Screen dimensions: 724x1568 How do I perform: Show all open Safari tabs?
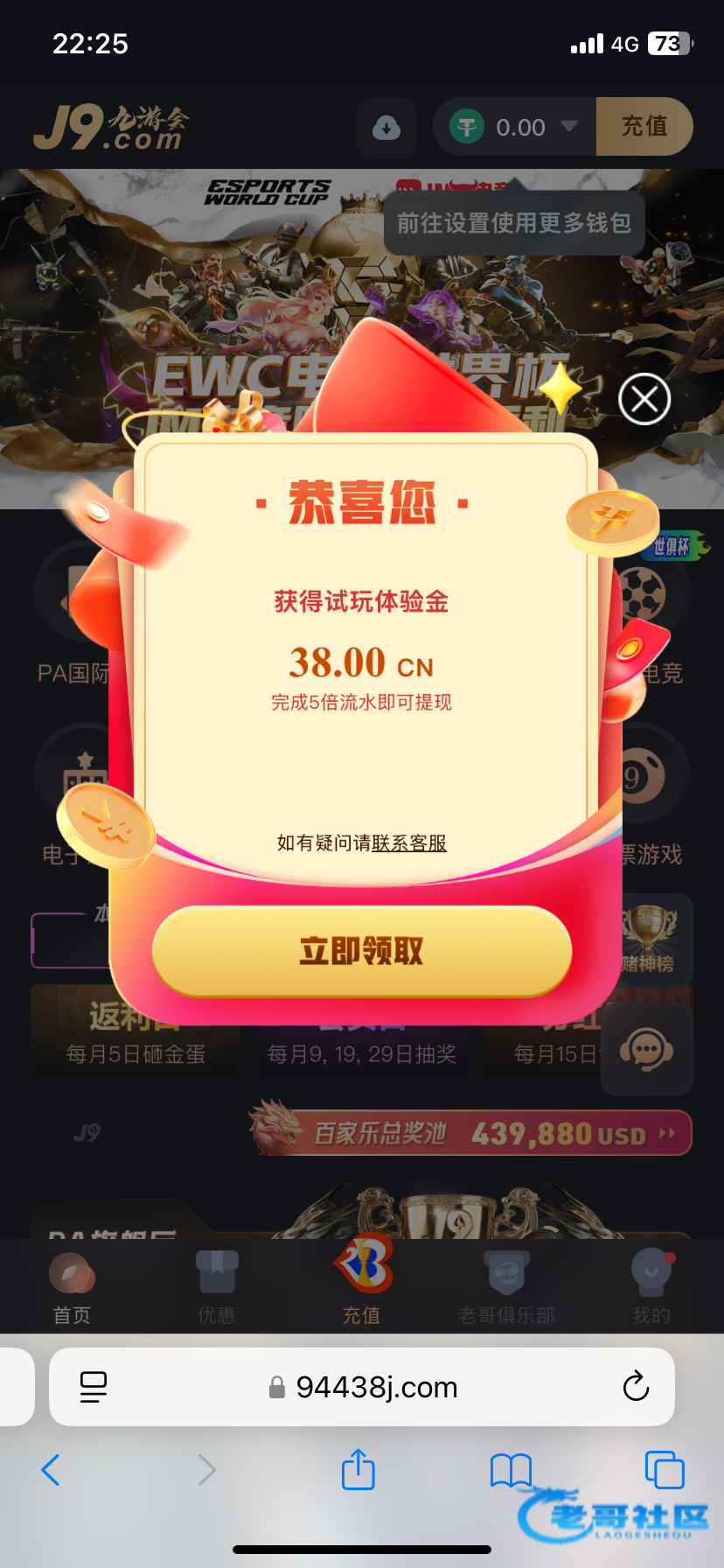click(x=665, y=1470)
